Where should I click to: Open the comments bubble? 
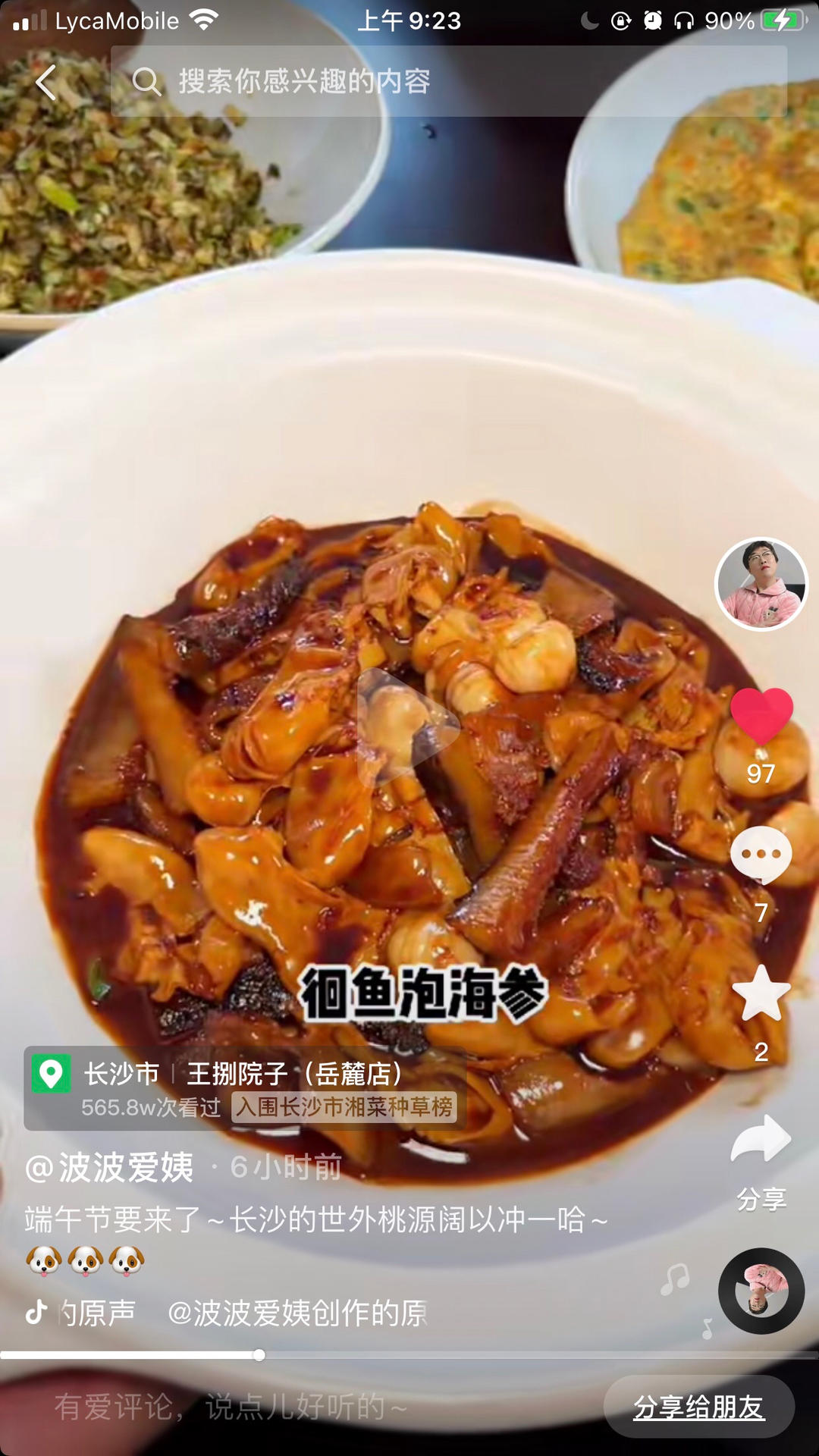[x=761, y=855]
